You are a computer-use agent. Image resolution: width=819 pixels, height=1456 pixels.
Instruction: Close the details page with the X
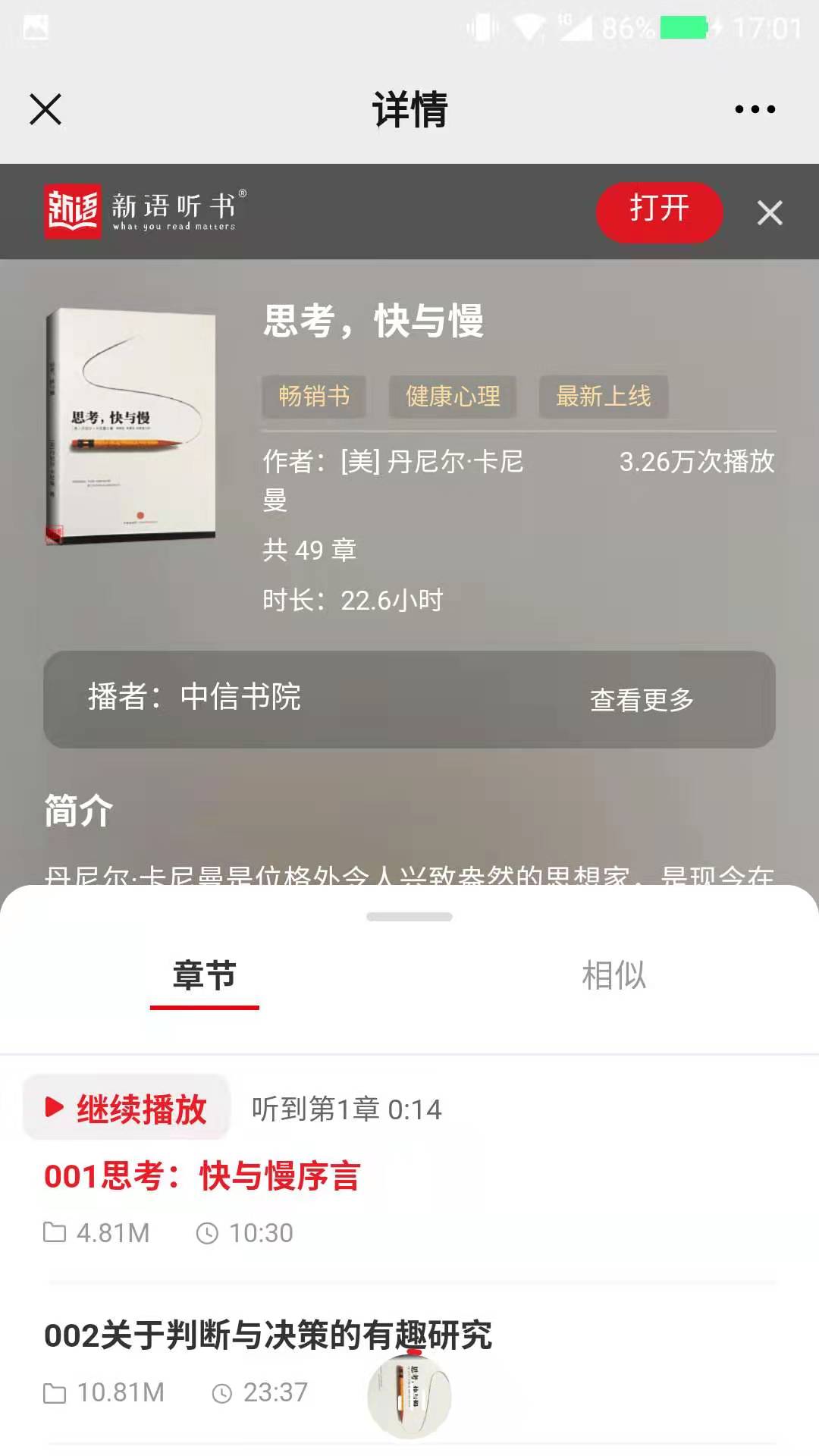45,109
